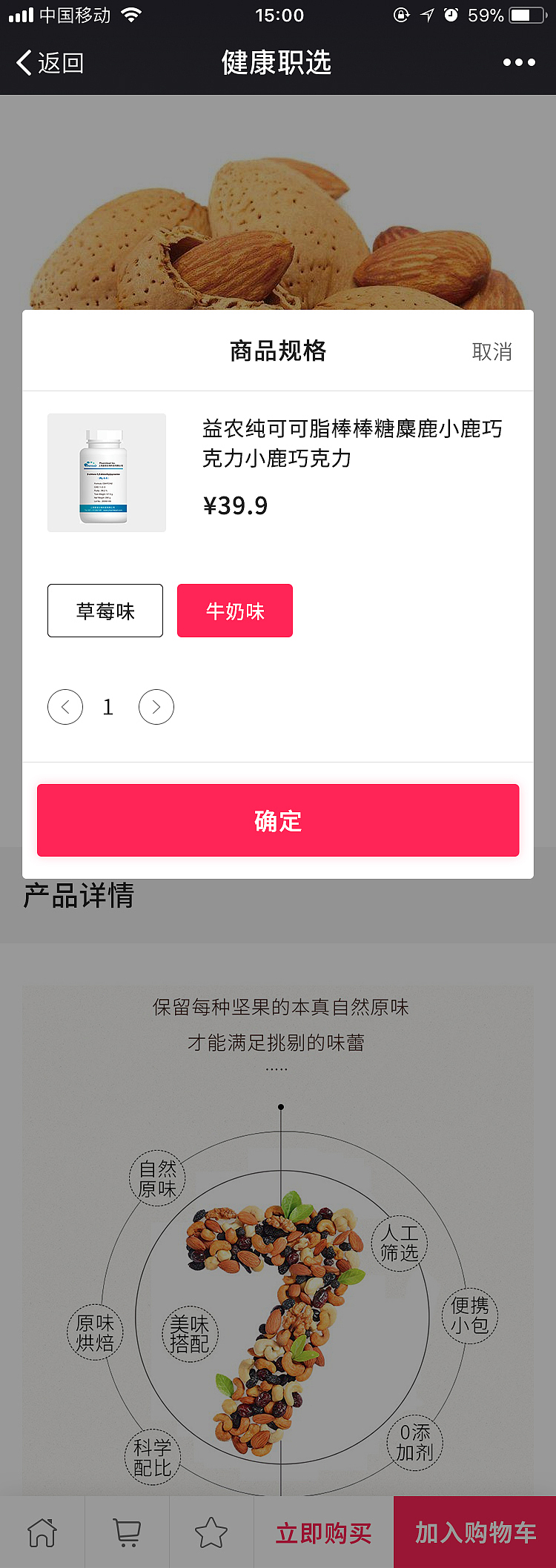Tap the orientation lock icon
The width and height of the screenshot is (556, 1568).
[400, 15]
